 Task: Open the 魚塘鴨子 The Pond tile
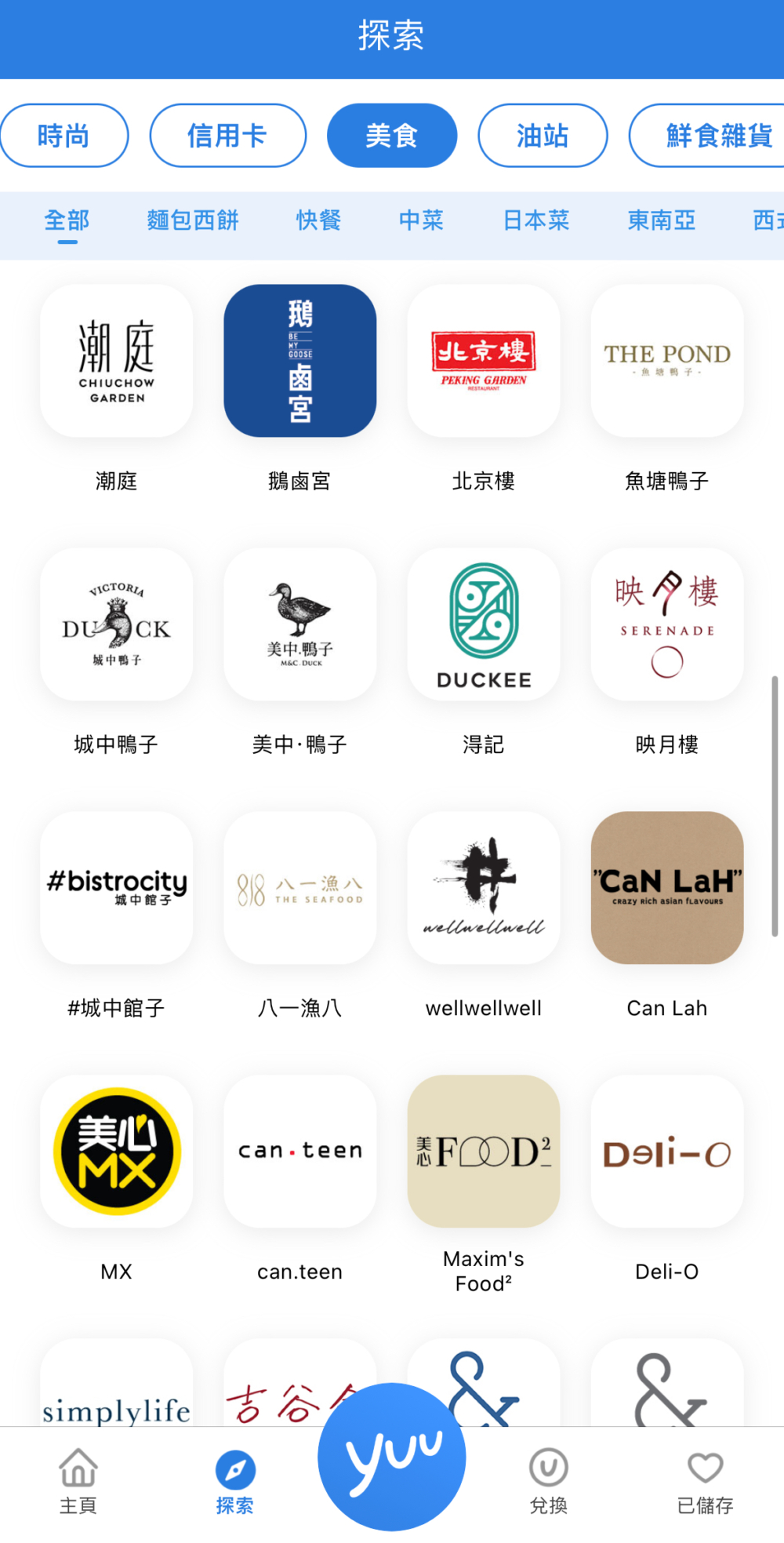pyautogui.click(x=666, y=361)
